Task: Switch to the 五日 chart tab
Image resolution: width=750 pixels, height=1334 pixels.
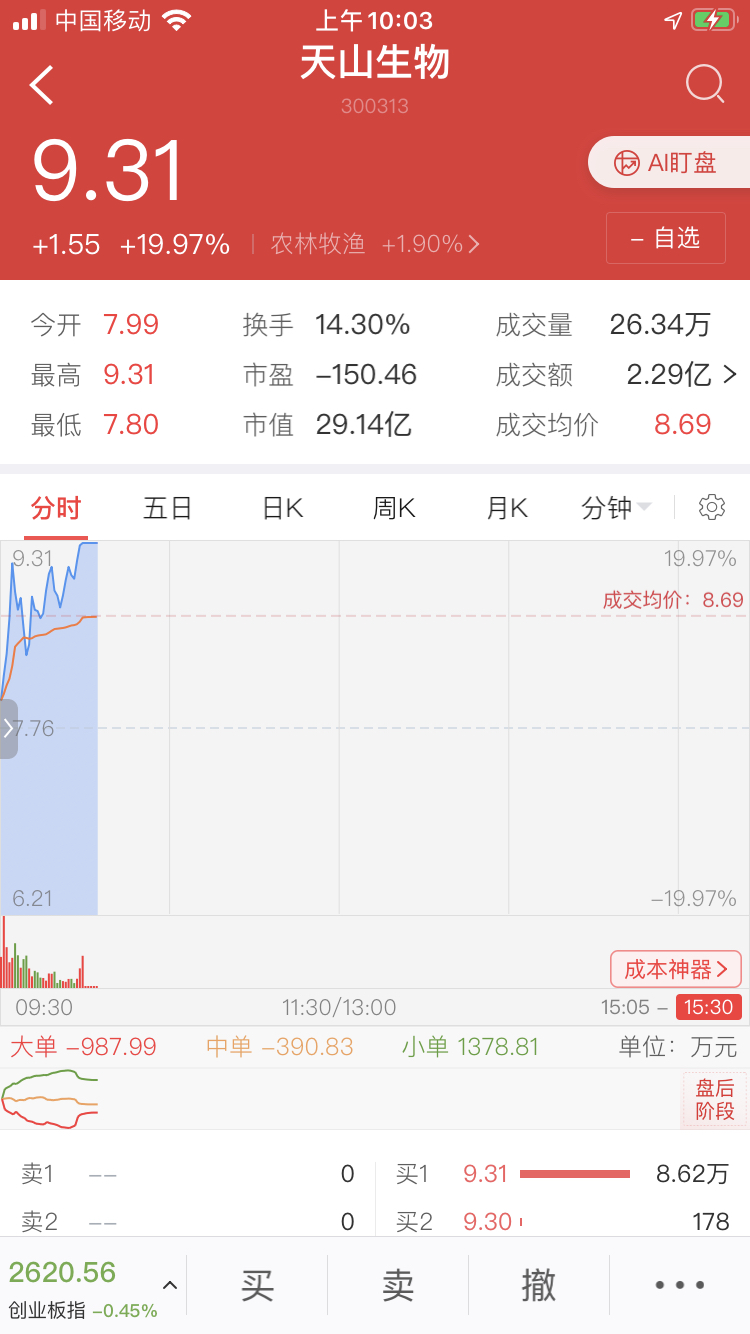Action: point(168,508)
